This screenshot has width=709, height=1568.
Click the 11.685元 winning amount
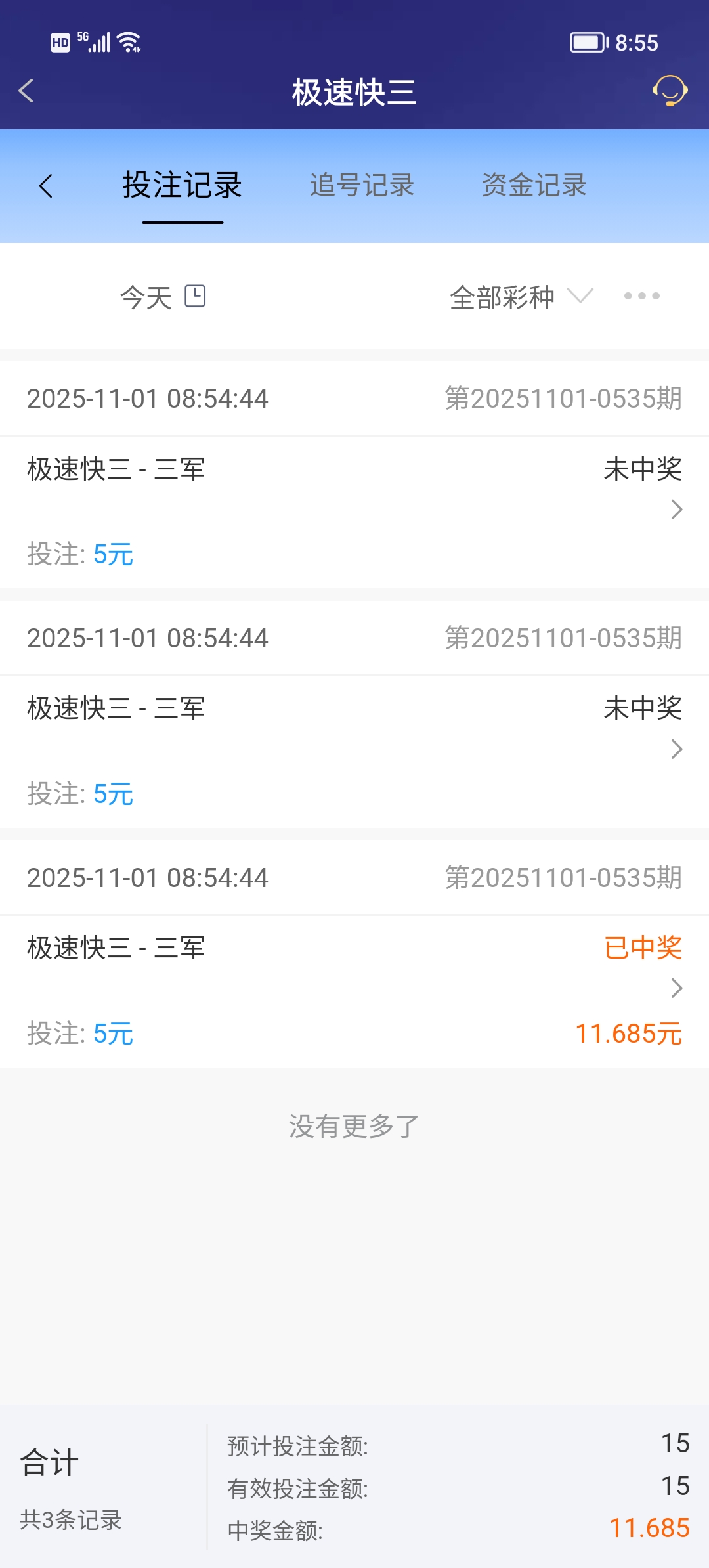(x=629, y=1034)
